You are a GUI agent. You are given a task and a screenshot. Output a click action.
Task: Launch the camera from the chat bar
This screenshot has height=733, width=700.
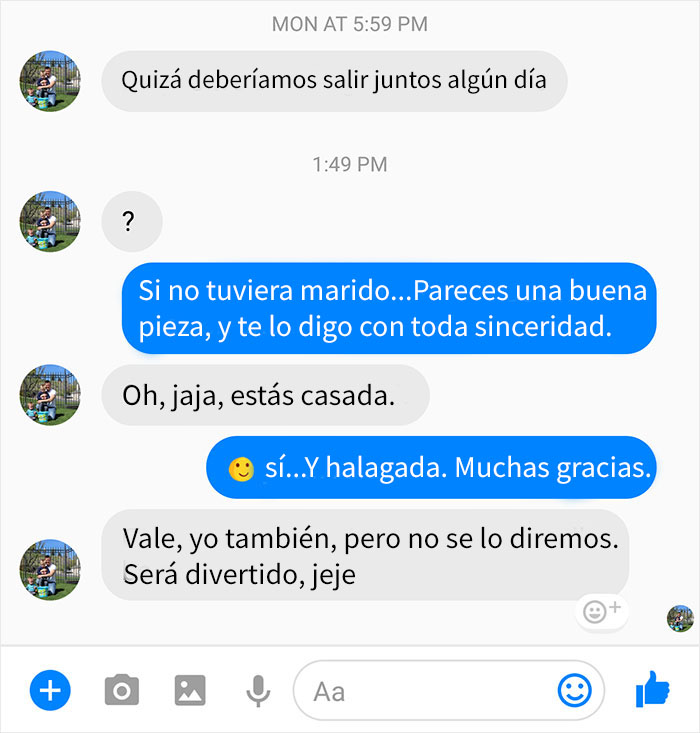point(122,690)
